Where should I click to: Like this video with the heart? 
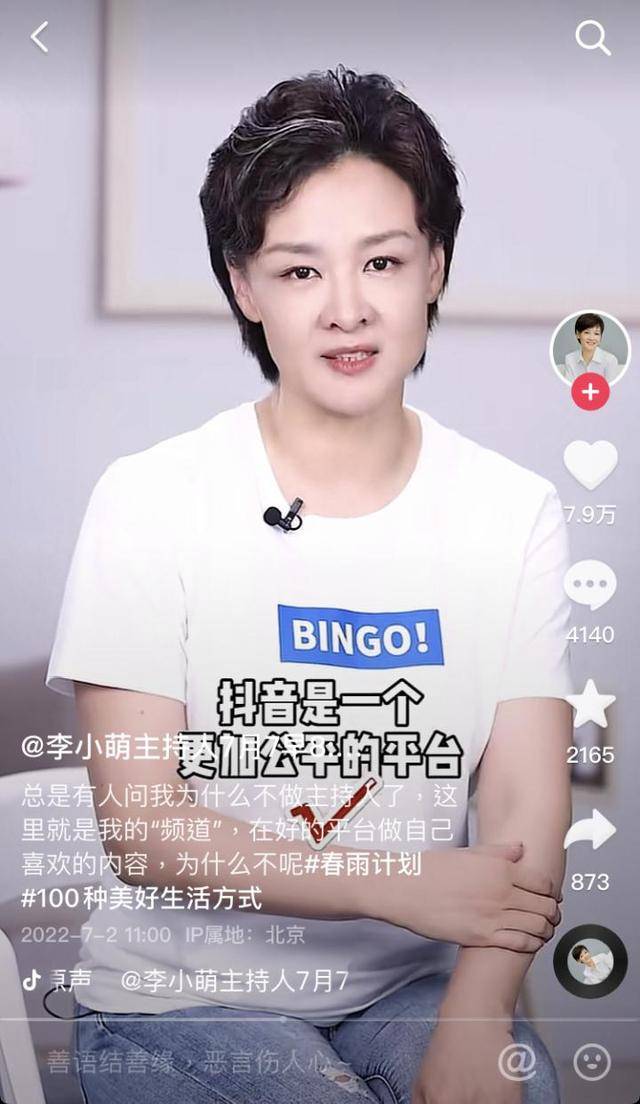click(x=590, y=466)
